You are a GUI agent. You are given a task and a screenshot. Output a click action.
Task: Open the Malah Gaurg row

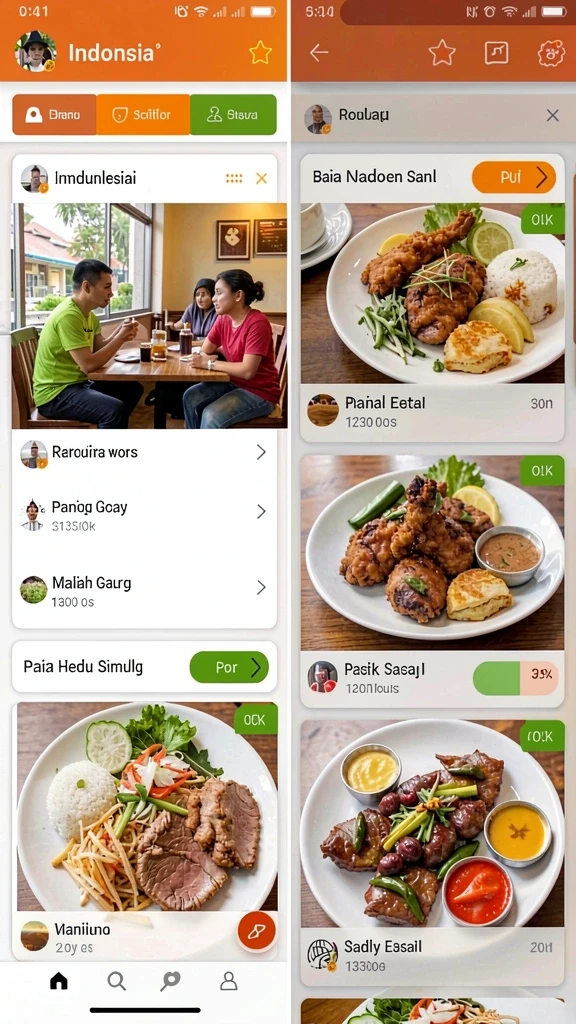[x=144, y=590]
